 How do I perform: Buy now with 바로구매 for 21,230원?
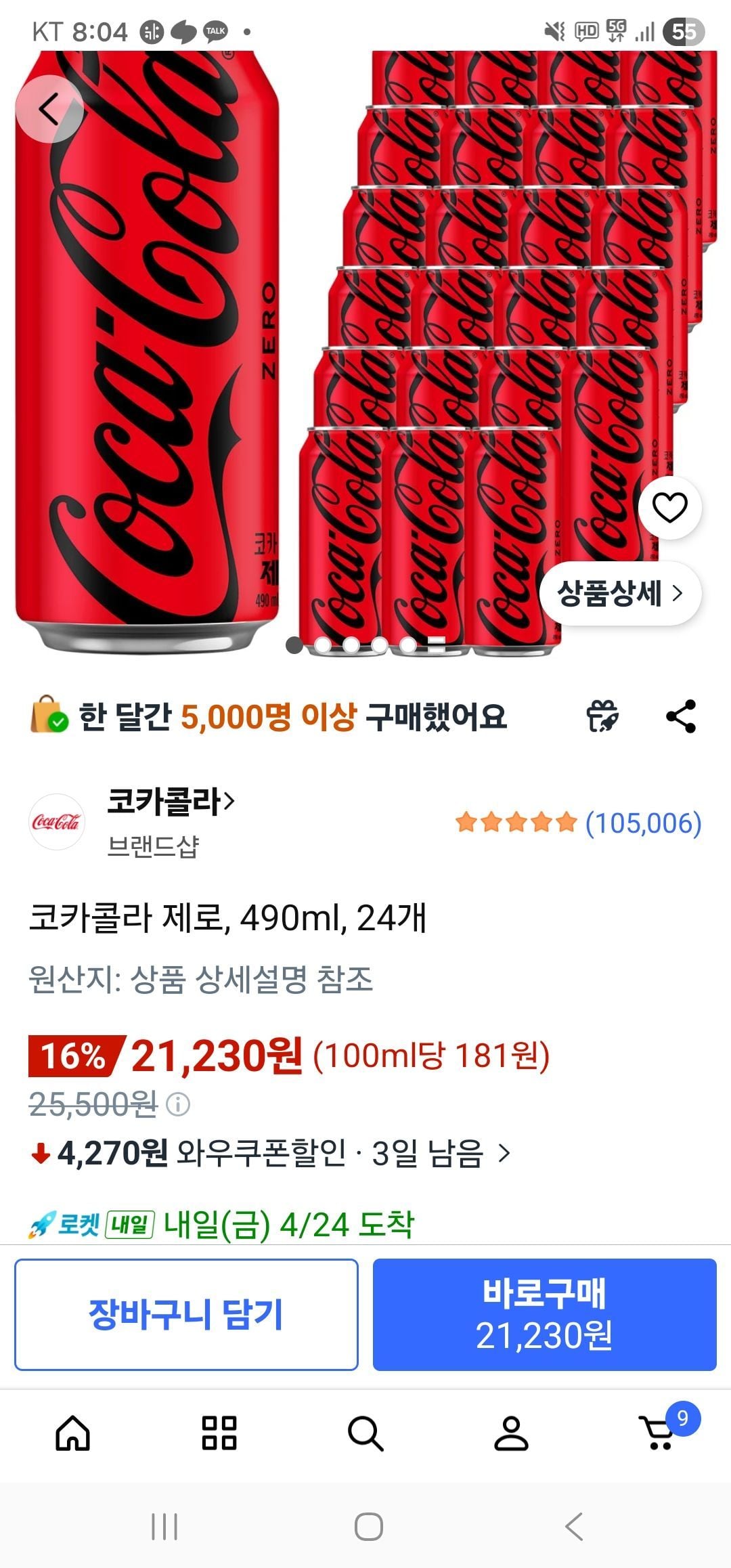pyautogui.click(x=544, y=1314)
